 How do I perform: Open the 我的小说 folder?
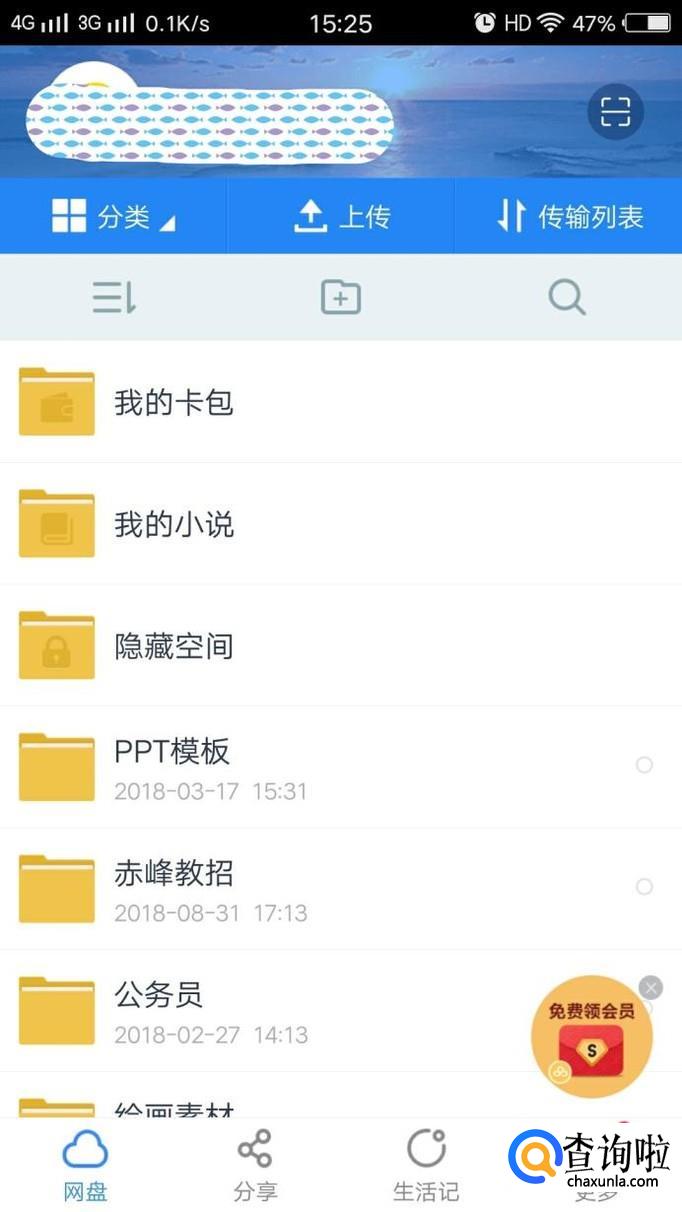click(x=174, y=524)
